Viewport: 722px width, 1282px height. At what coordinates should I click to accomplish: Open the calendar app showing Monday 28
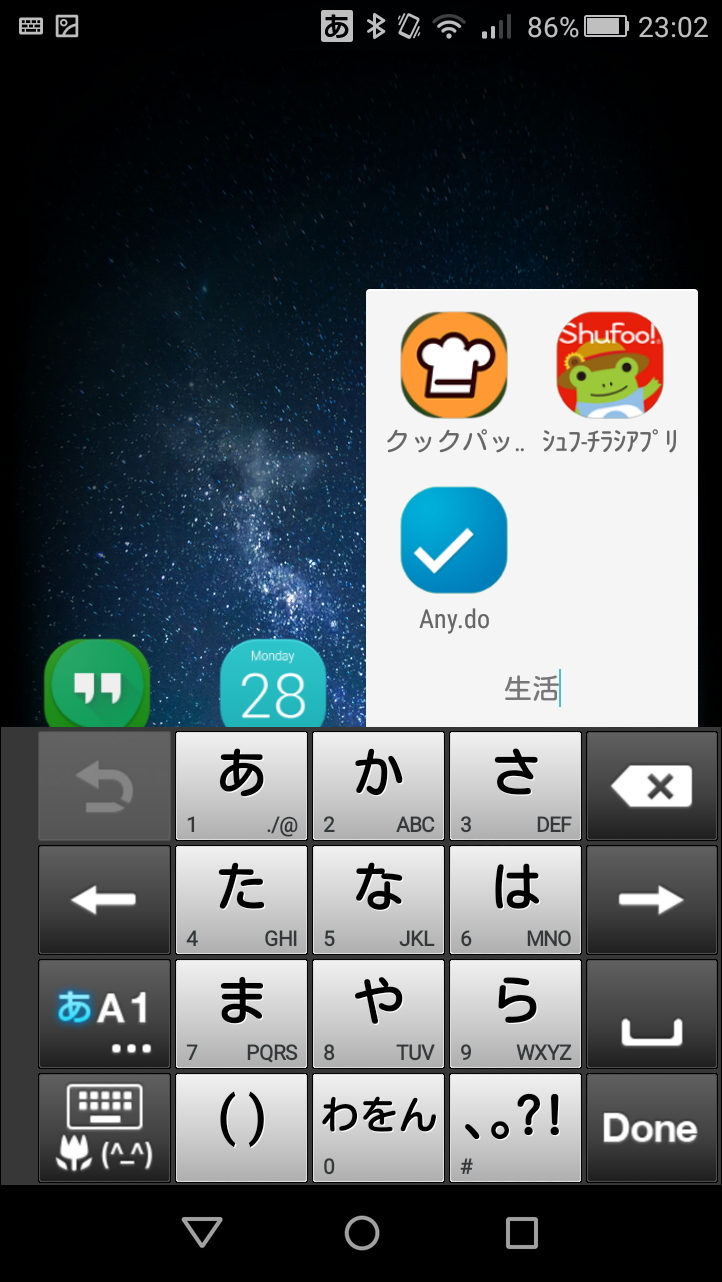pyautogui.click(x=271, y=685)
